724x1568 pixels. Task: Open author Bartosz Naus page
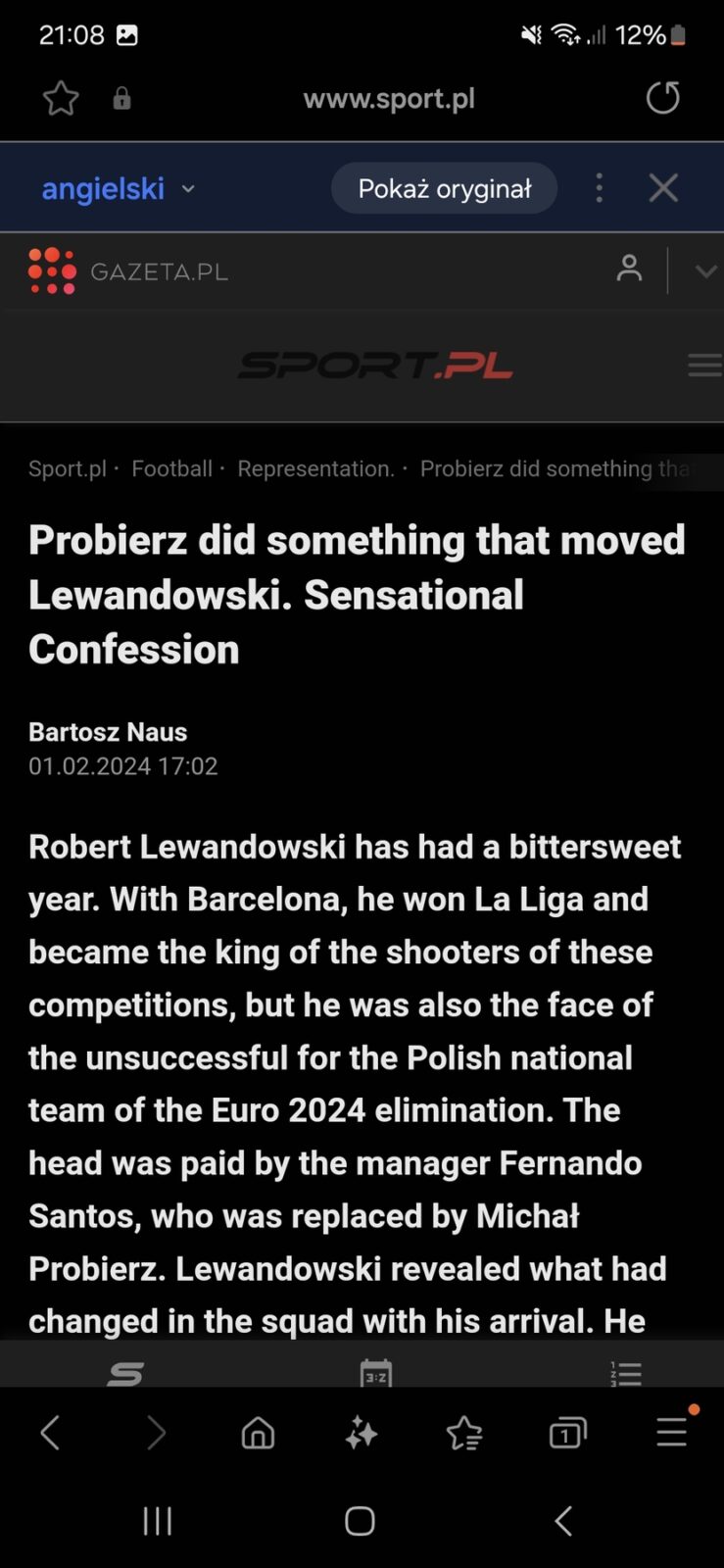tap(108, 732)
